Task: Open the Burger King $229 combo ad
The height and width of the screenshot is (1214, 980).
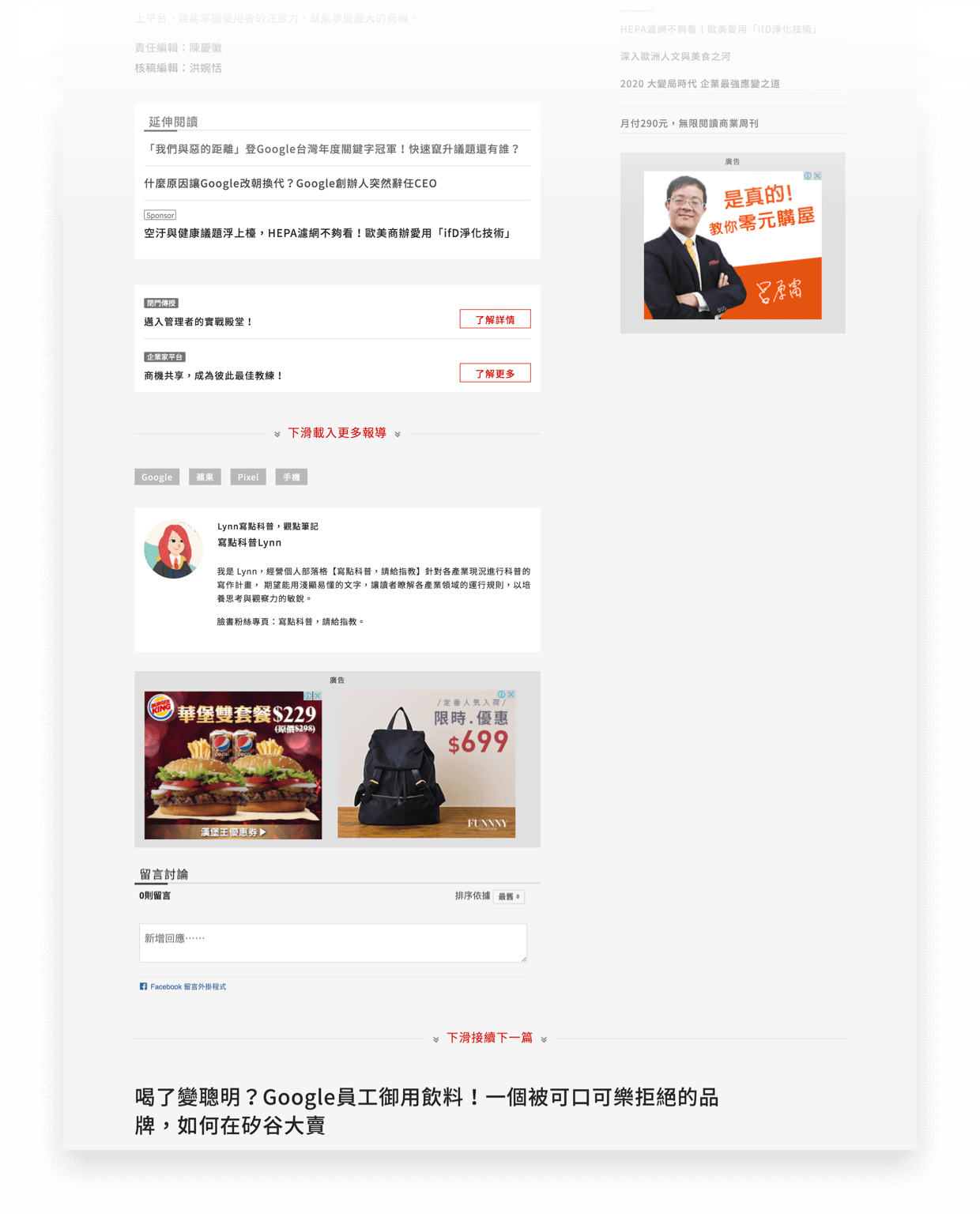Action: click(232, 765)
